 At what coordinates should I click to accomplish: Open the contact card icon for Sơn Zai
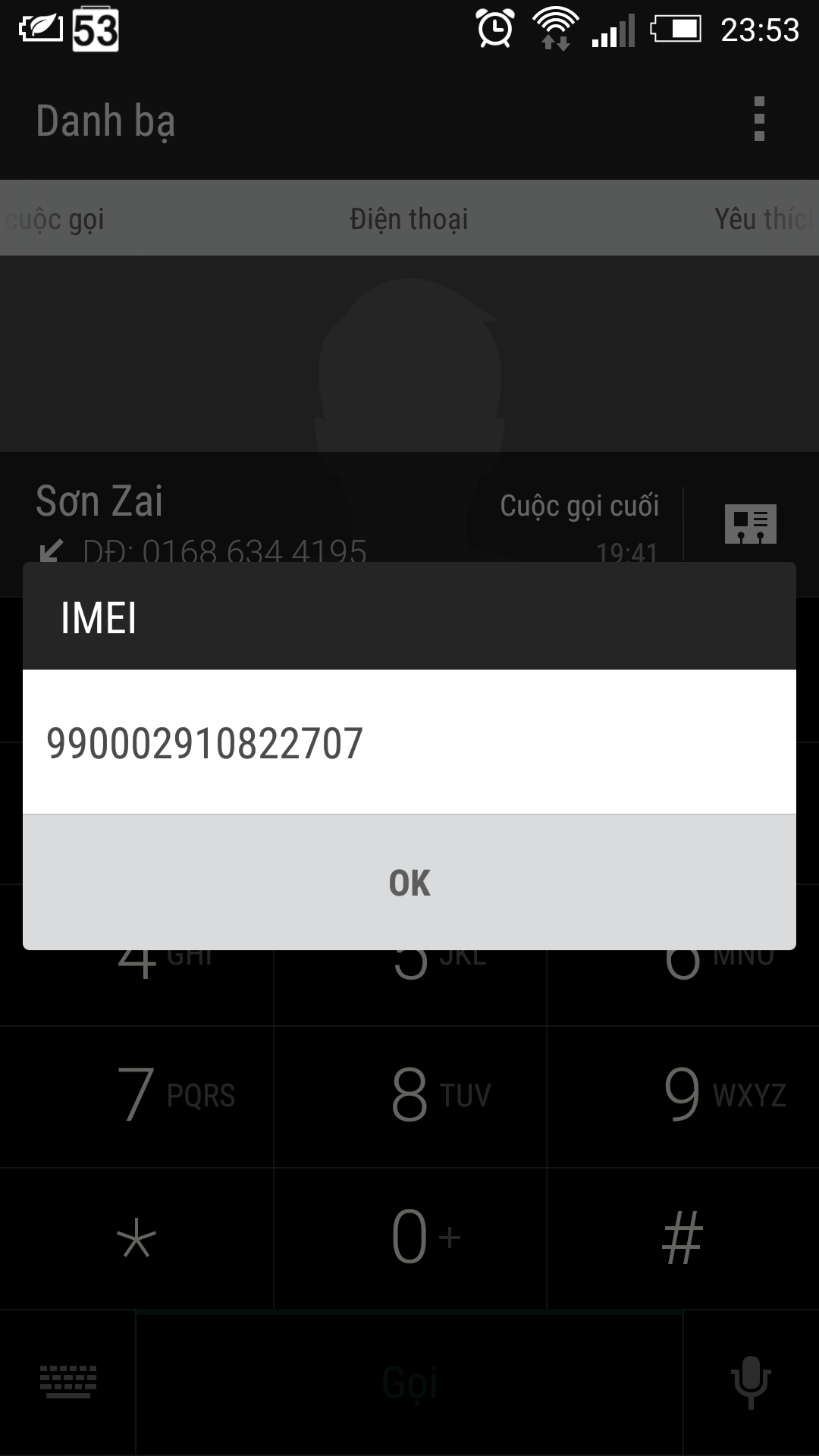click(x=751, y=523)
